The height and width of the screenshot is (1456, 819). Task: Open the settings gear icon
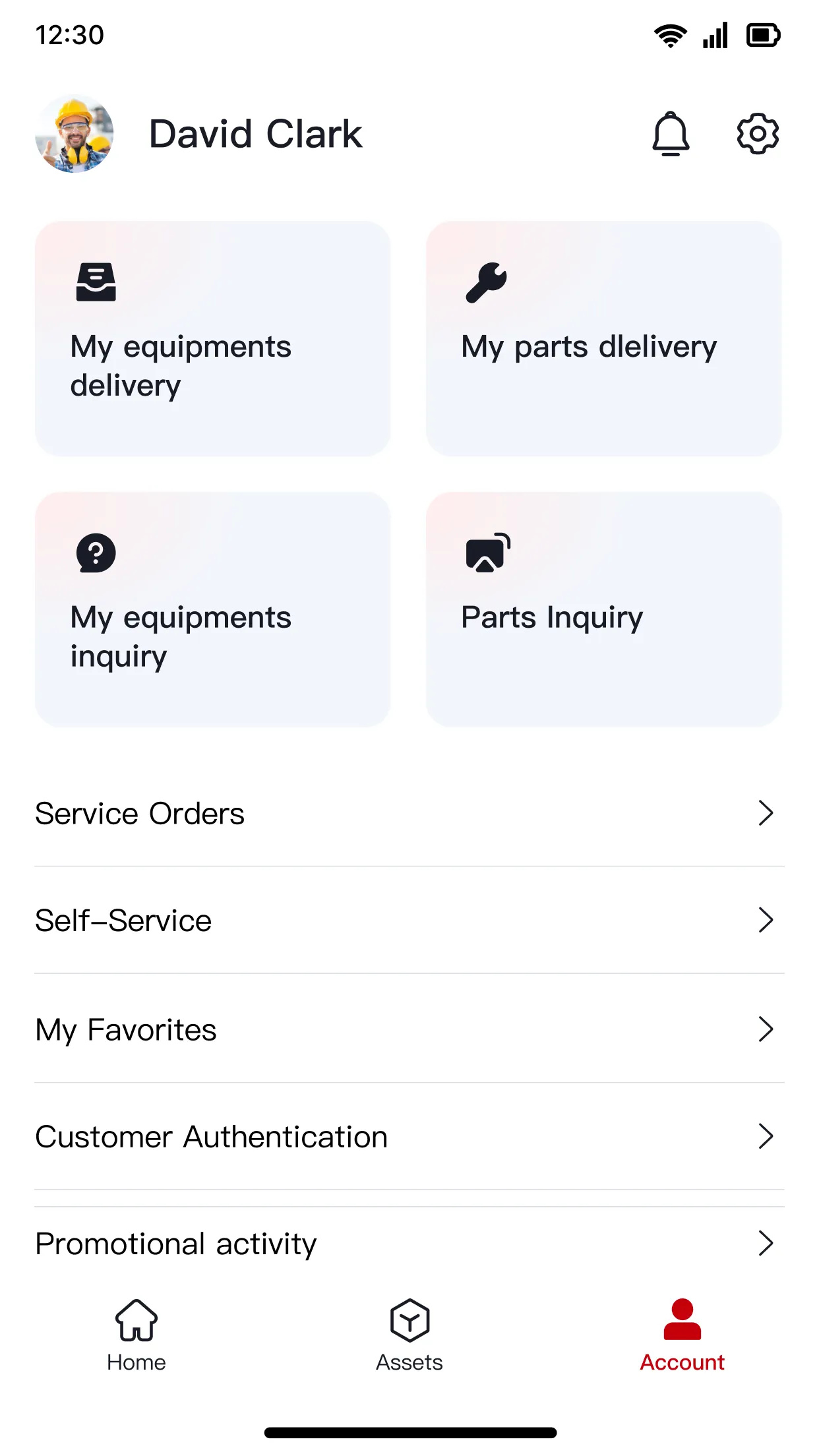(757, 133)
